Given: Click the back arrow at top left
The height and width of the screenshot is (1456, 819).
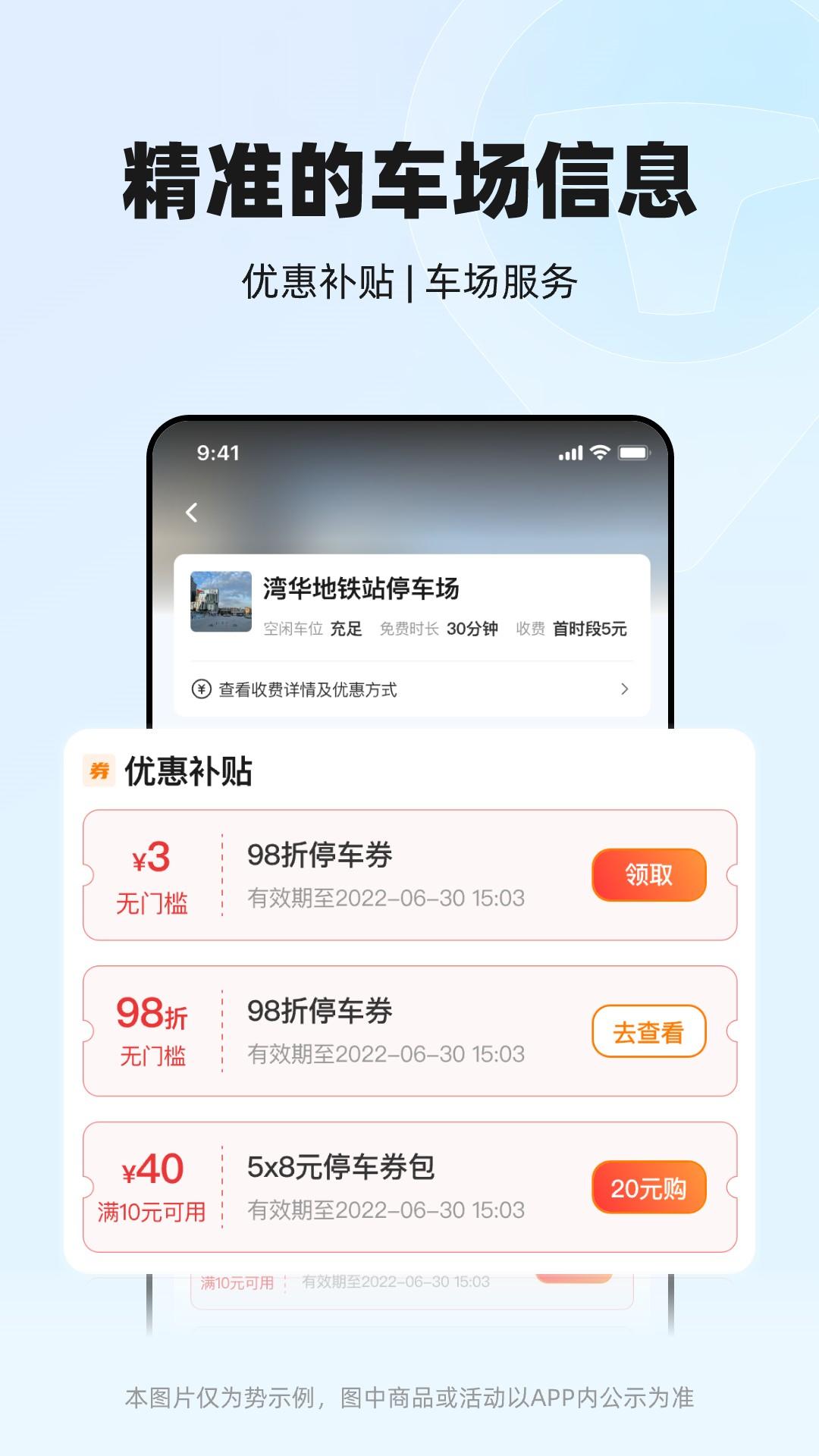Looking at the screenshot, I should point(192,513).
